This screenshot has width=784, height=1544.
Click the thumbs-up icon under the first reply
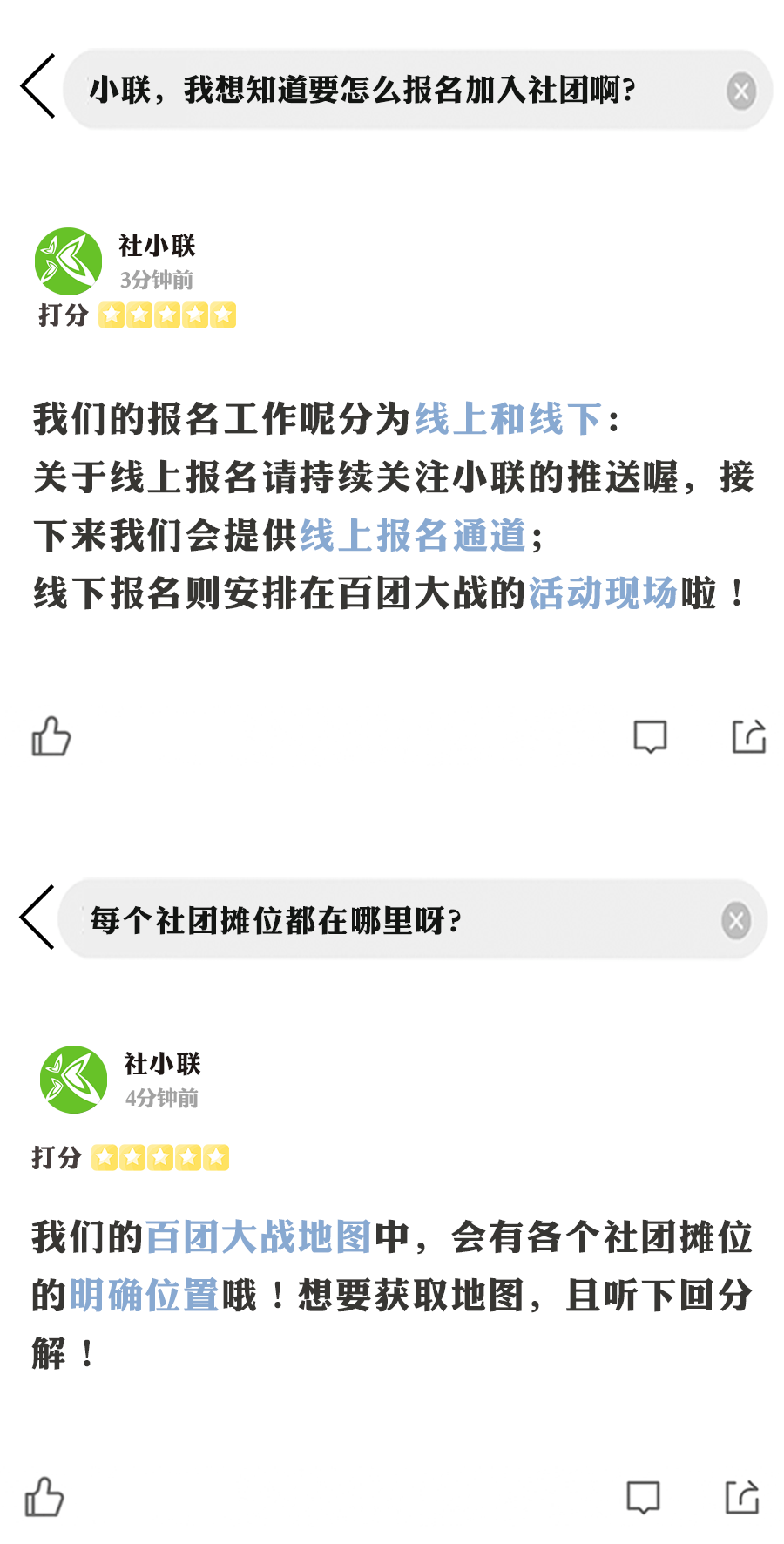pos(50,737)
